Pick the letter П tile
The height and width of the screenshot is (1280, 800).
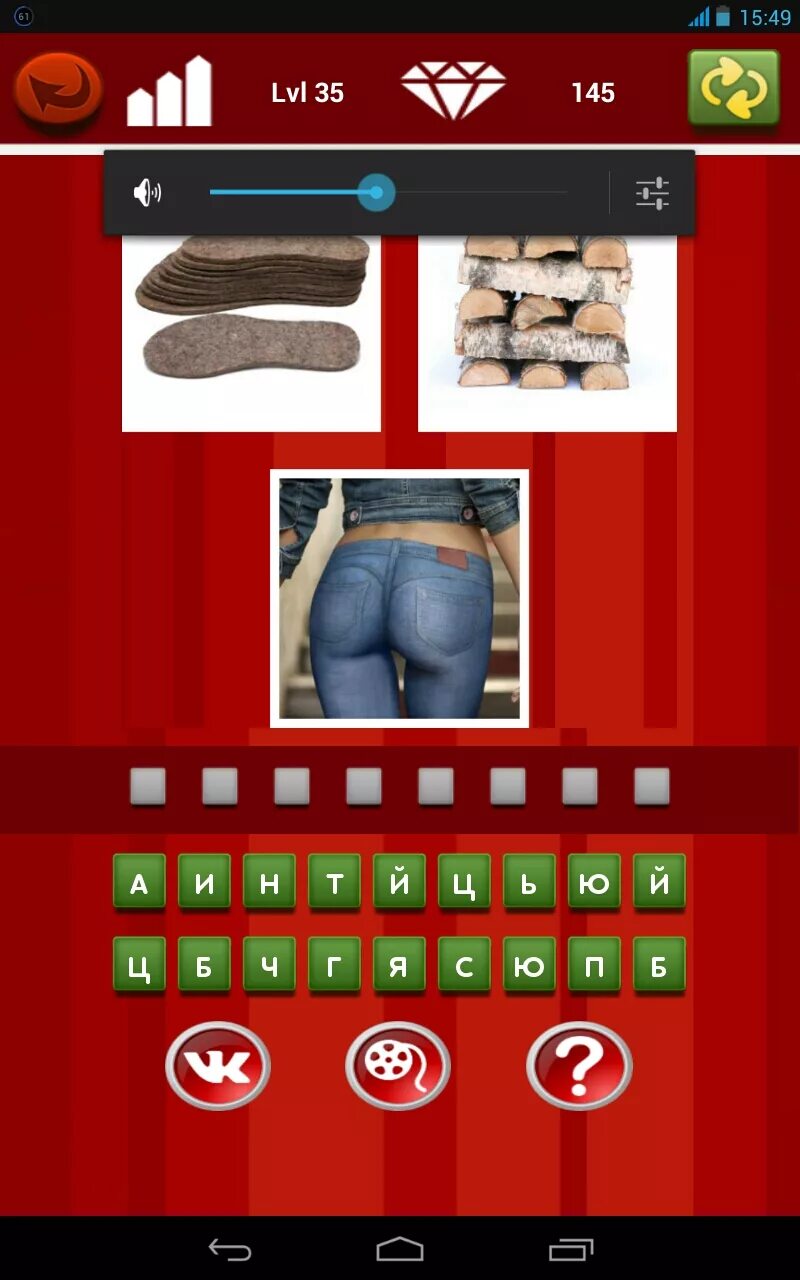(x=594, y=965)
